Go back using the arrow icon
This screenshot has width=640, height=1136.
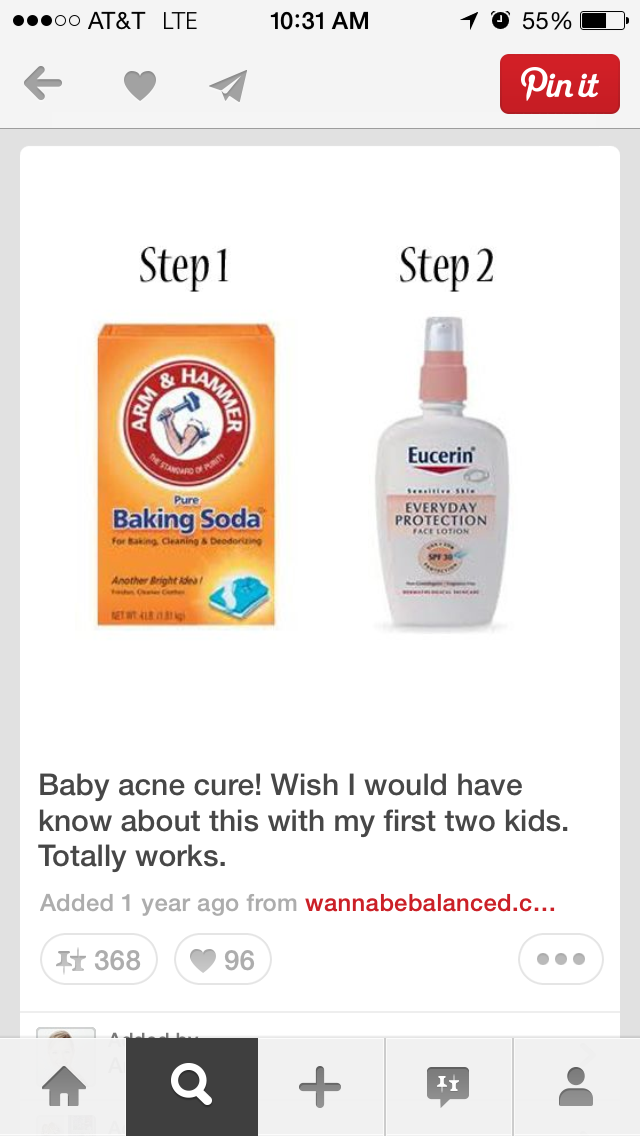click(x=42, y=85)
